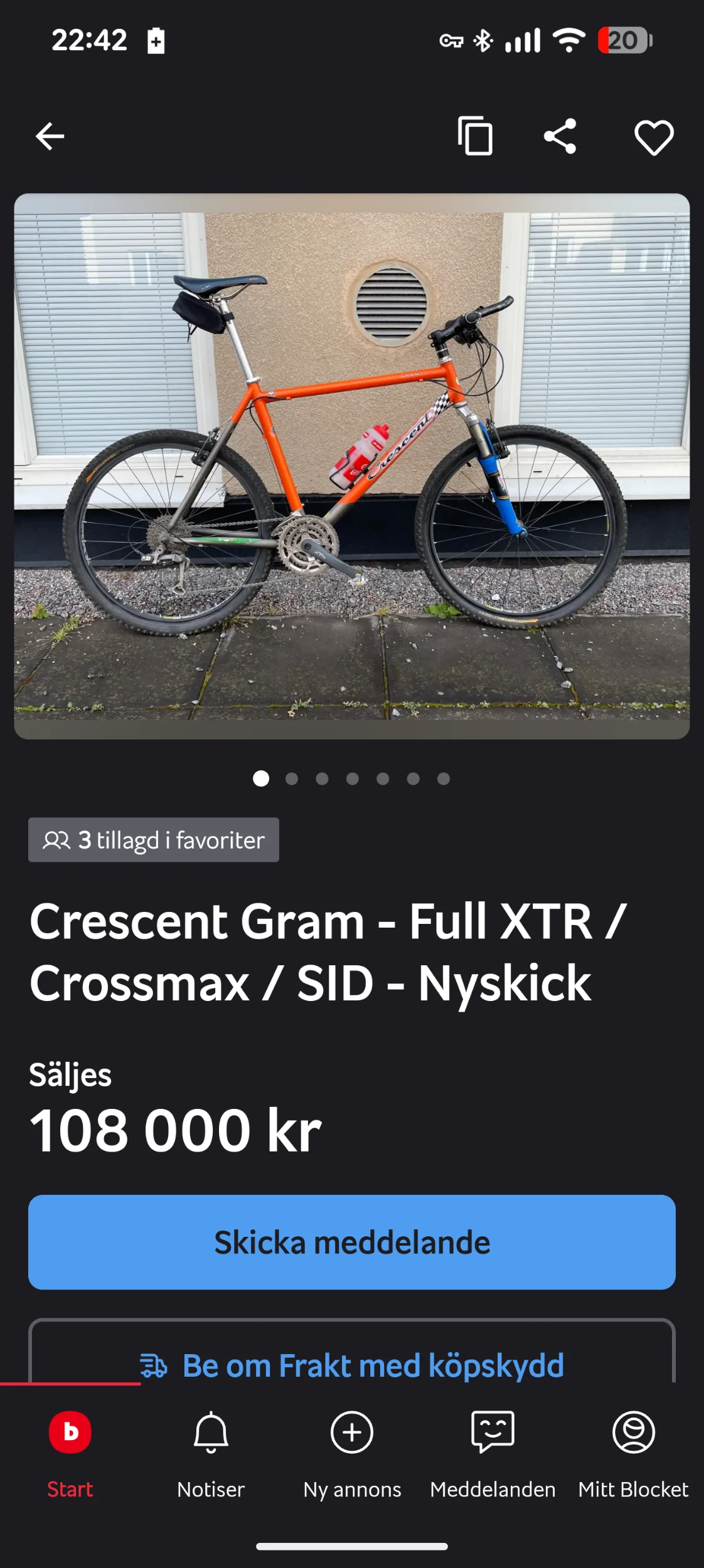The image size is (704, 1568).
Task: Copy the listing link via the copy icon
Action: pos(476,135)
